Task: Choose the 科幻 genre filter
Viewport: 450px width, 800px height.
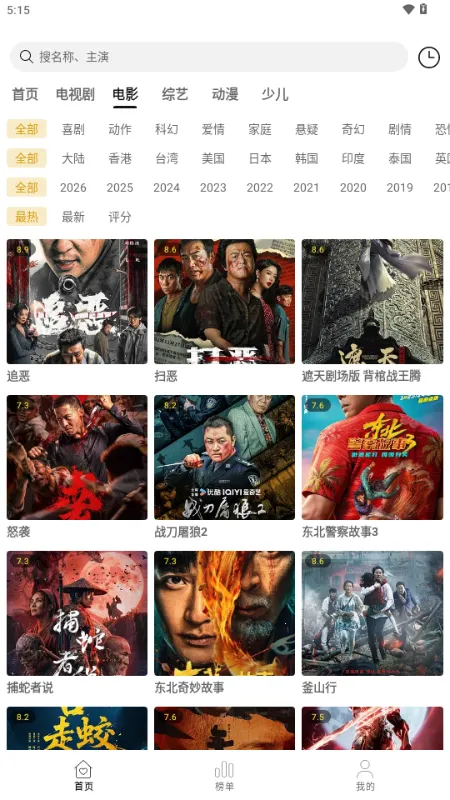Action: click(166, 129)
